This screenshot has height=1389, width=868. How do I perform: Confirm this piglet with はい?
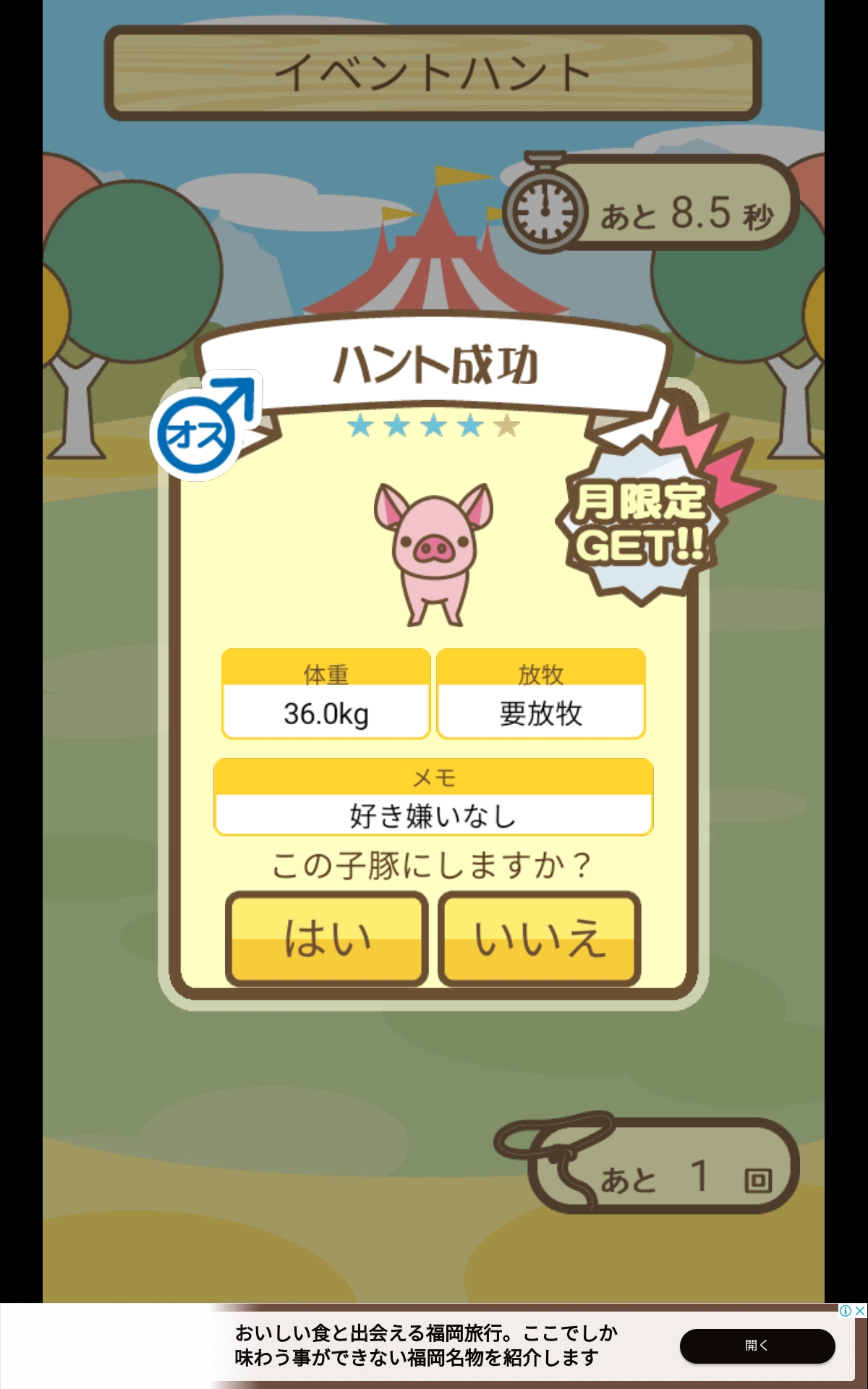(x=327, y=938)
